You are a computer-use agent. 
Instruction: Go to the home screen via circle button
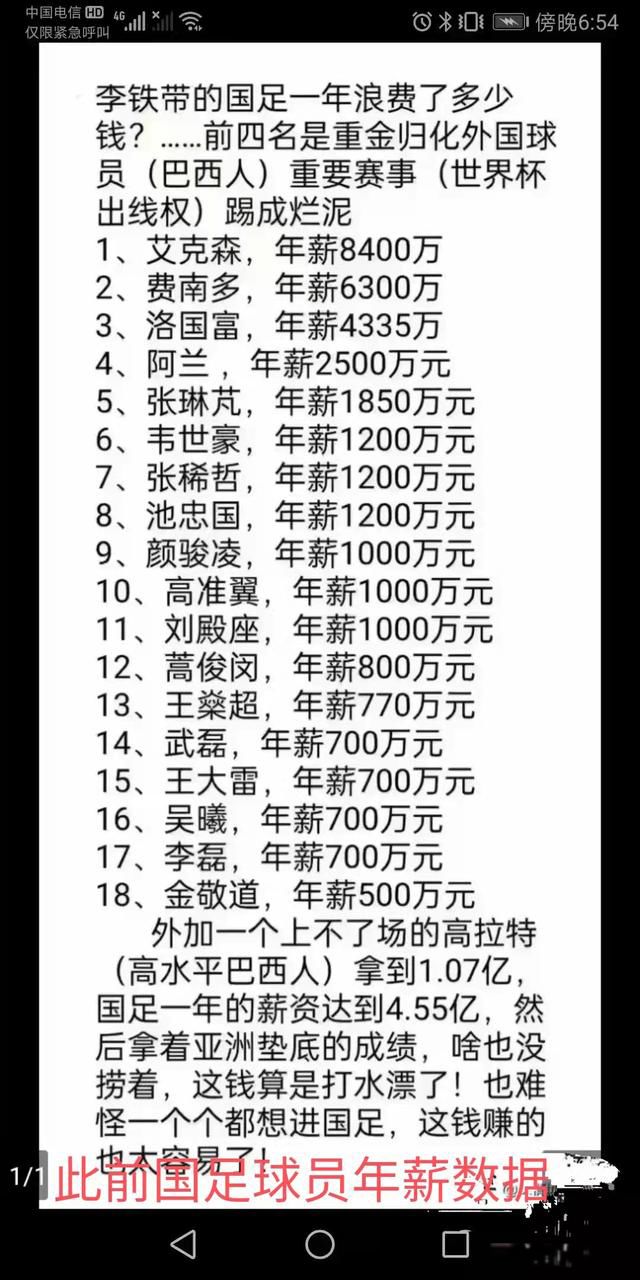(320, 1243)
